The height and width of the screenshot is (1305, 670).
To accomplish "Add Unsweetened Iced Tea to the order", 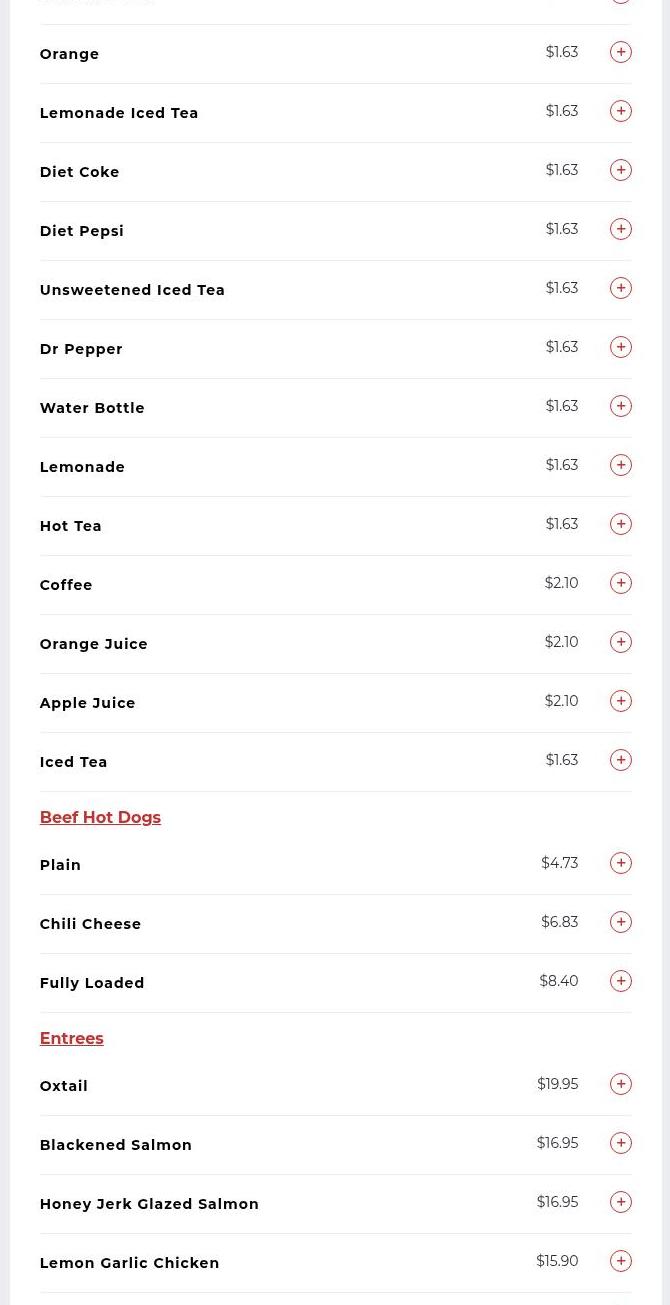I will pos(621,288).
